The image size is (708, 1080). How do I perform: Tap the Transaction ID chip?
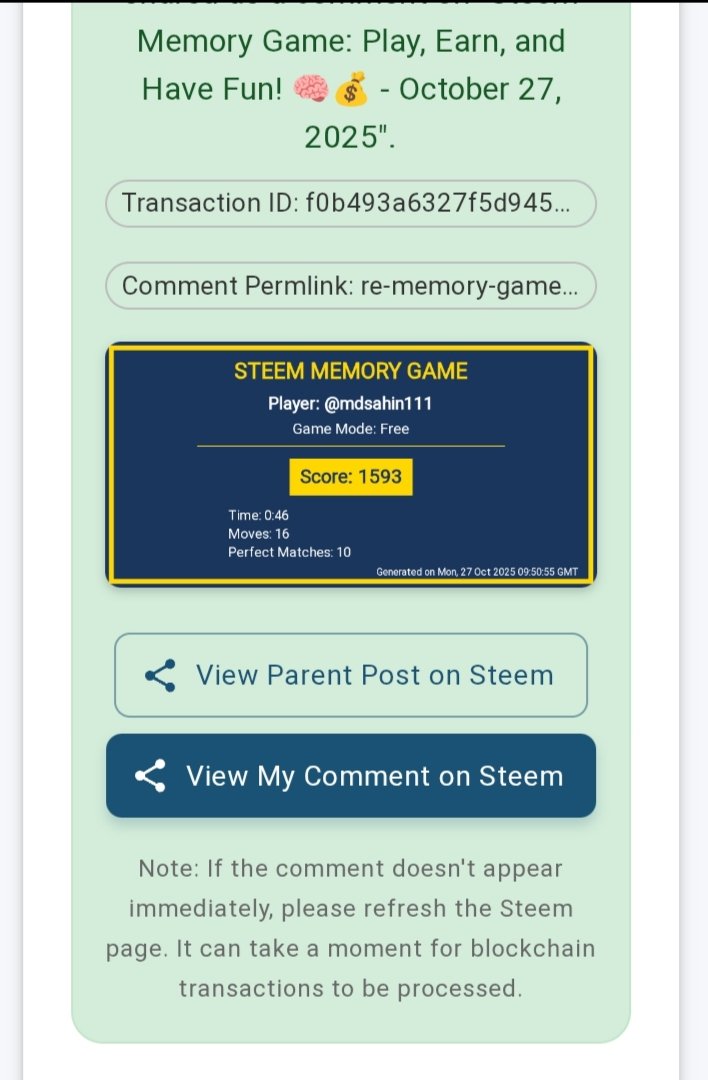[x=350, y=204]
